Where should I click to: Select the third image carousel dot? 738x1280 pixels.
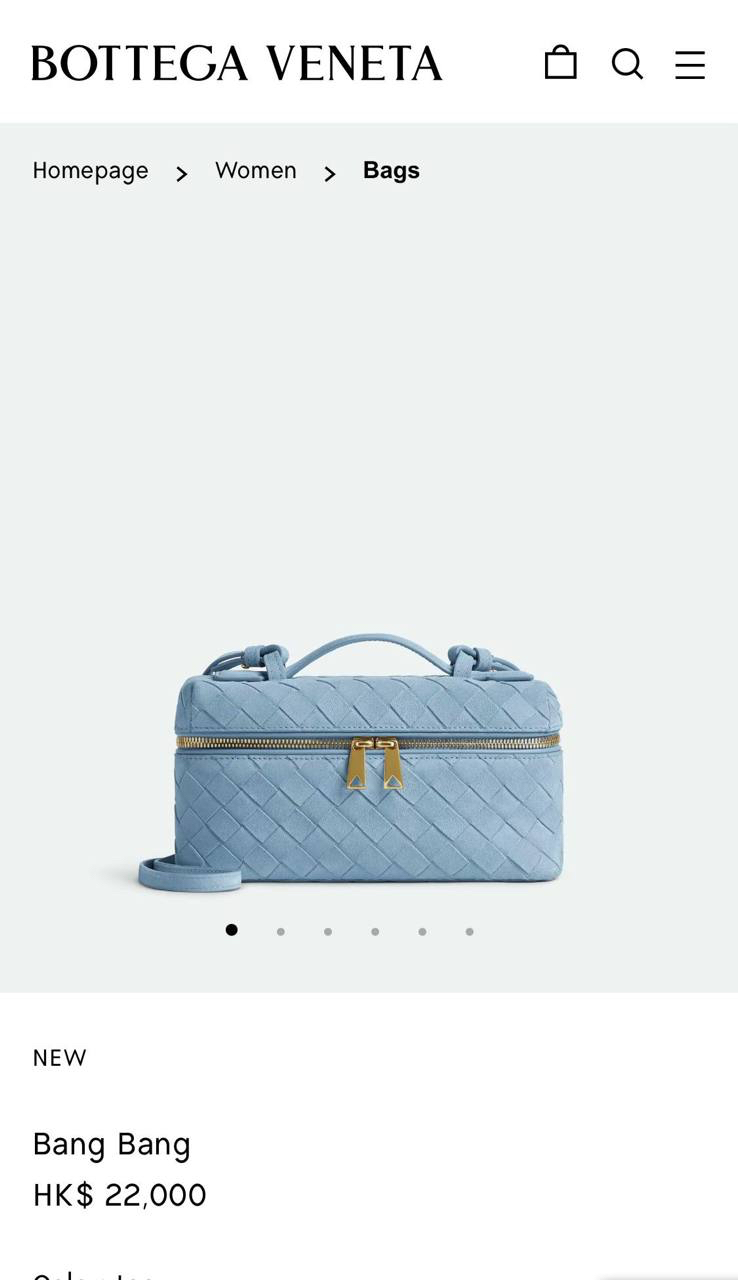click(x=328, y=930)
